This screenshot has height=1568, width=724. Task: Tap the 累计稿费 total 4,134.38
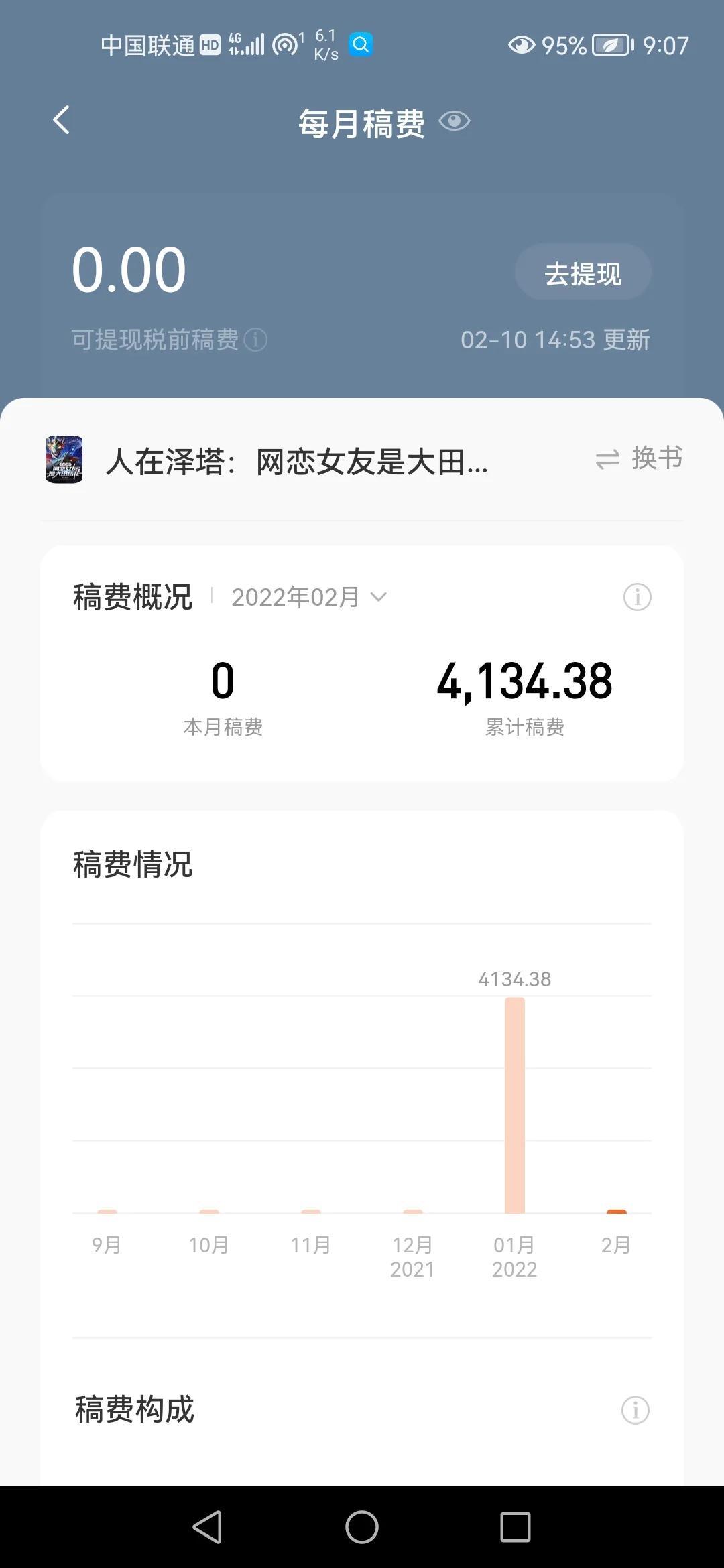pos(526,679)
